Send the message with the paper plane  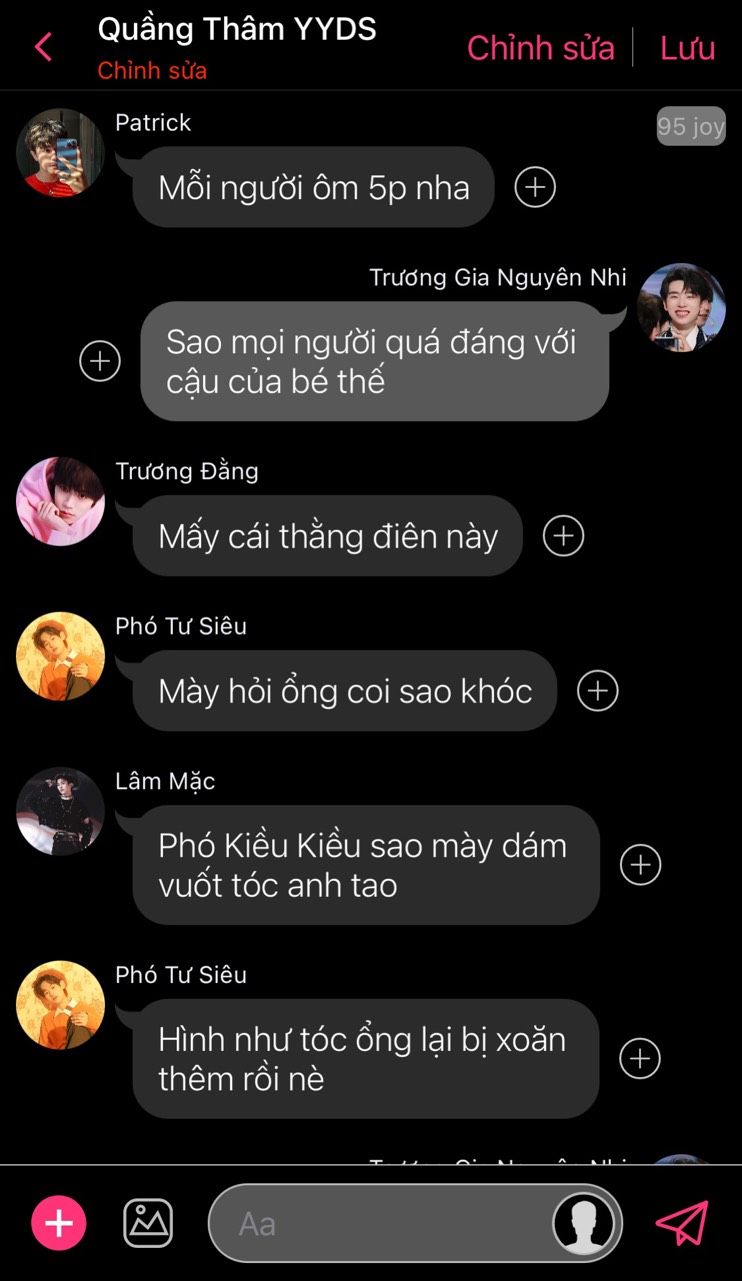(682, 1223)
